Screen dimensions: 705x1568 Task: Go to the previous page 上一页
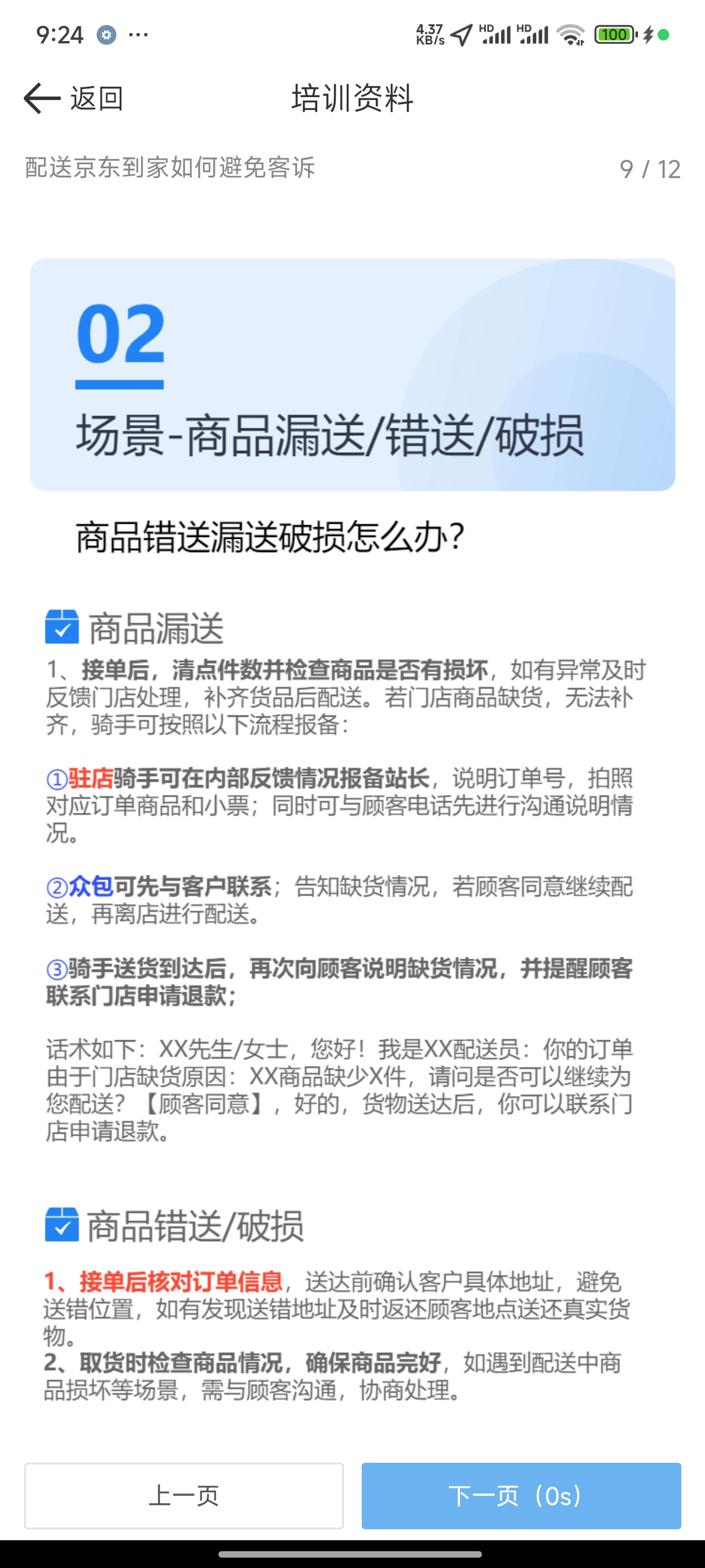coord(184,1496)
